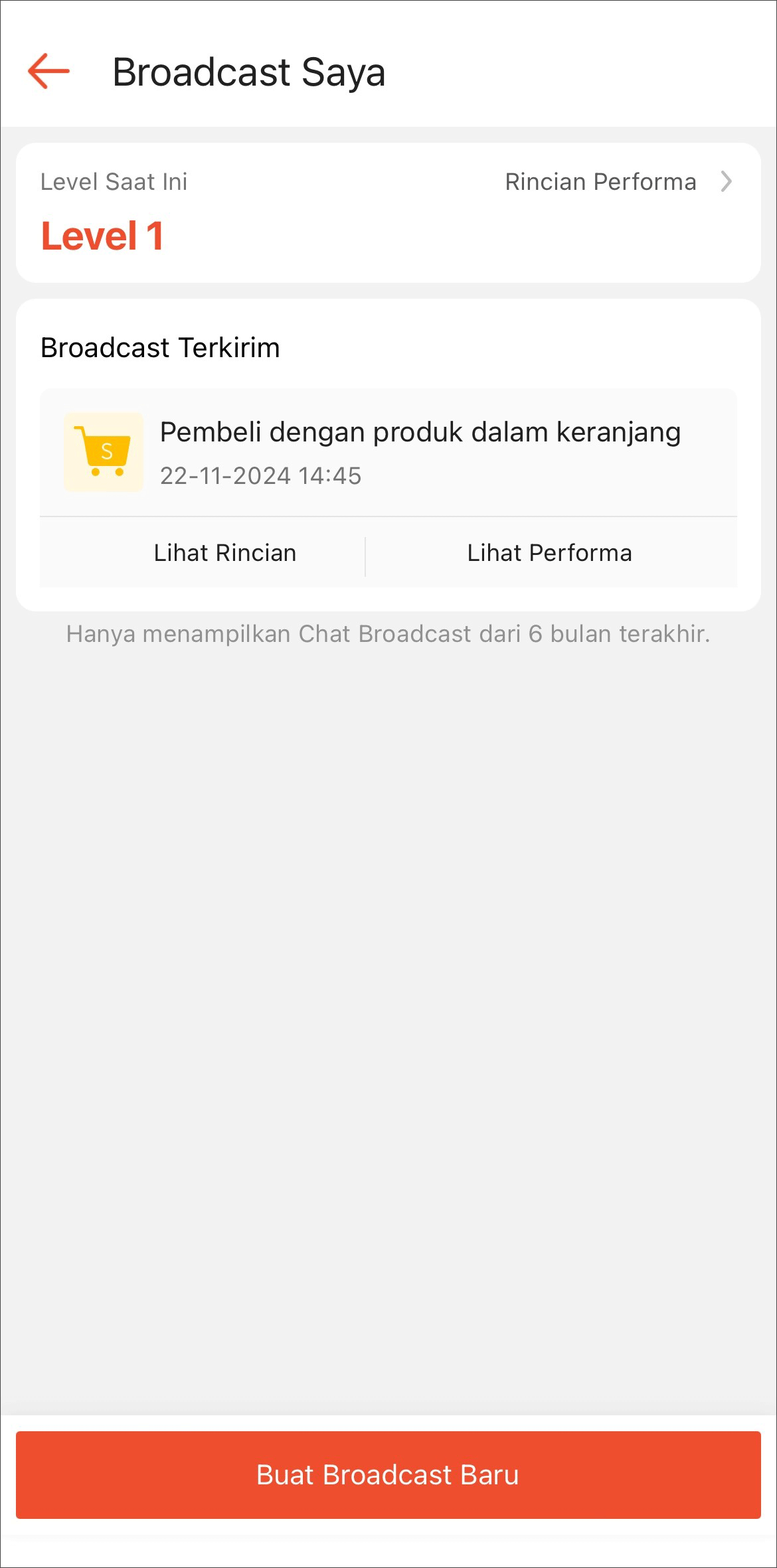Viewport: 777px width, 1568px height.
Task: Select broadcast titled Pembeli dengan produk dalam keranjang
Action: (x=420, y=431)
